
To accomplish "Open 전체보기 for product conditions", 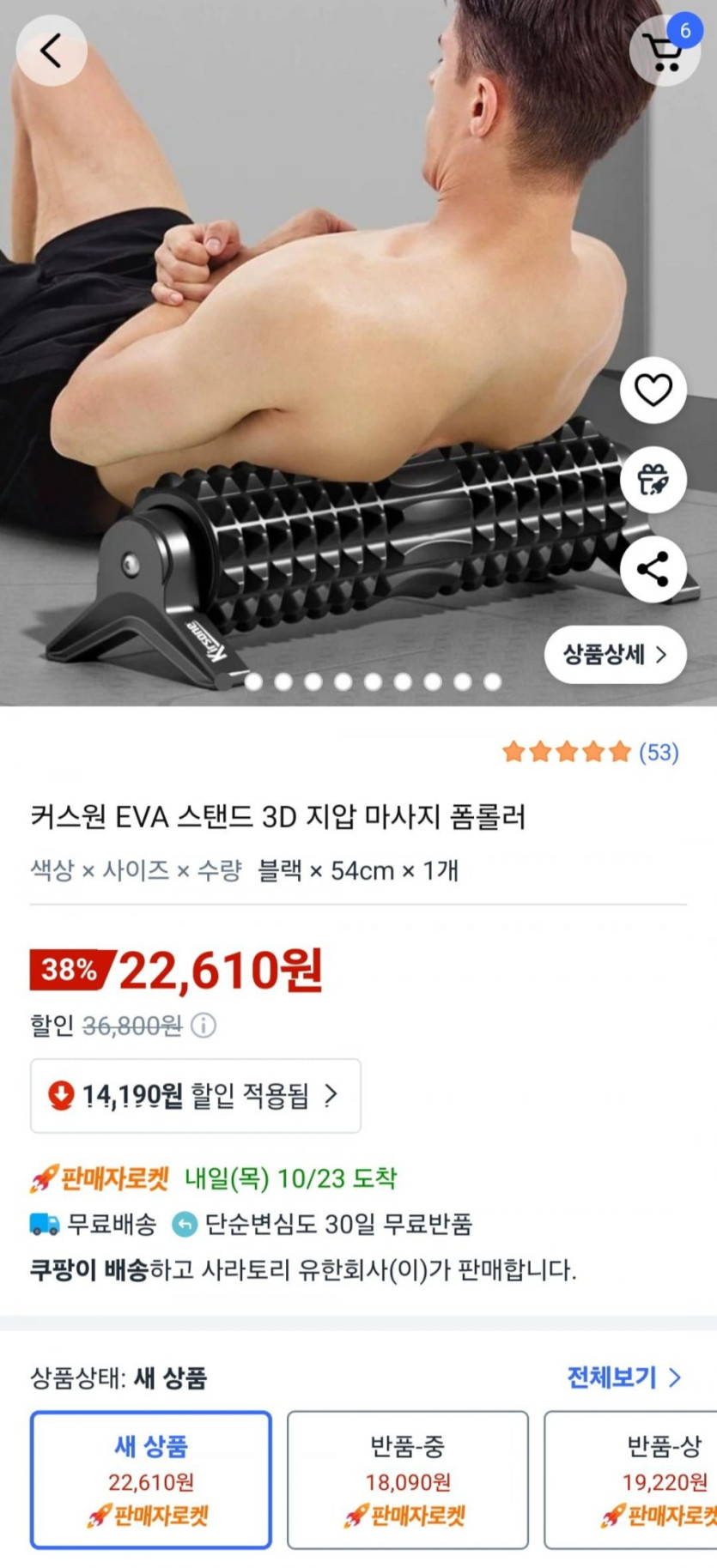I will 623,1377.
